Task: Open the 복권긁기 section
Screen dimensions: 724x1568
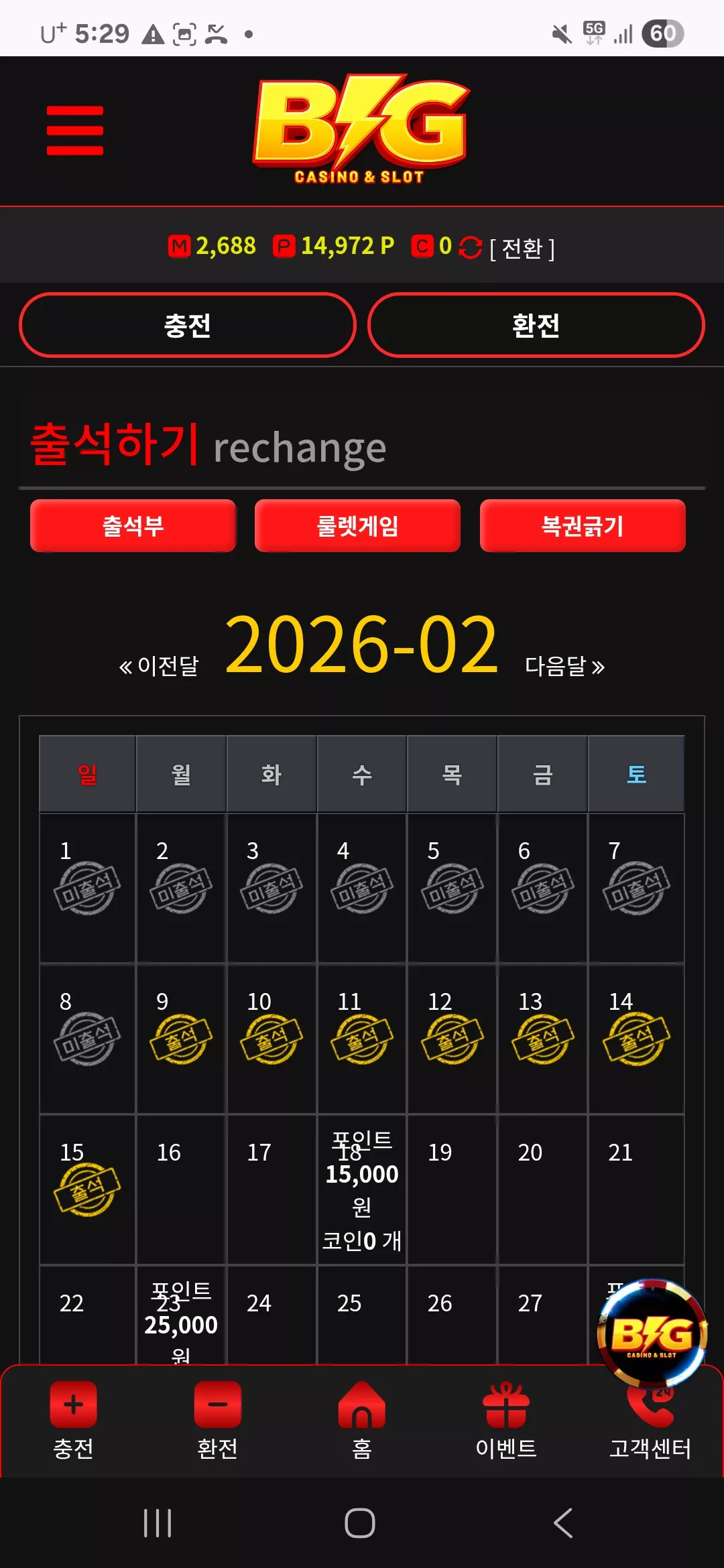Action: coord(583,526)
